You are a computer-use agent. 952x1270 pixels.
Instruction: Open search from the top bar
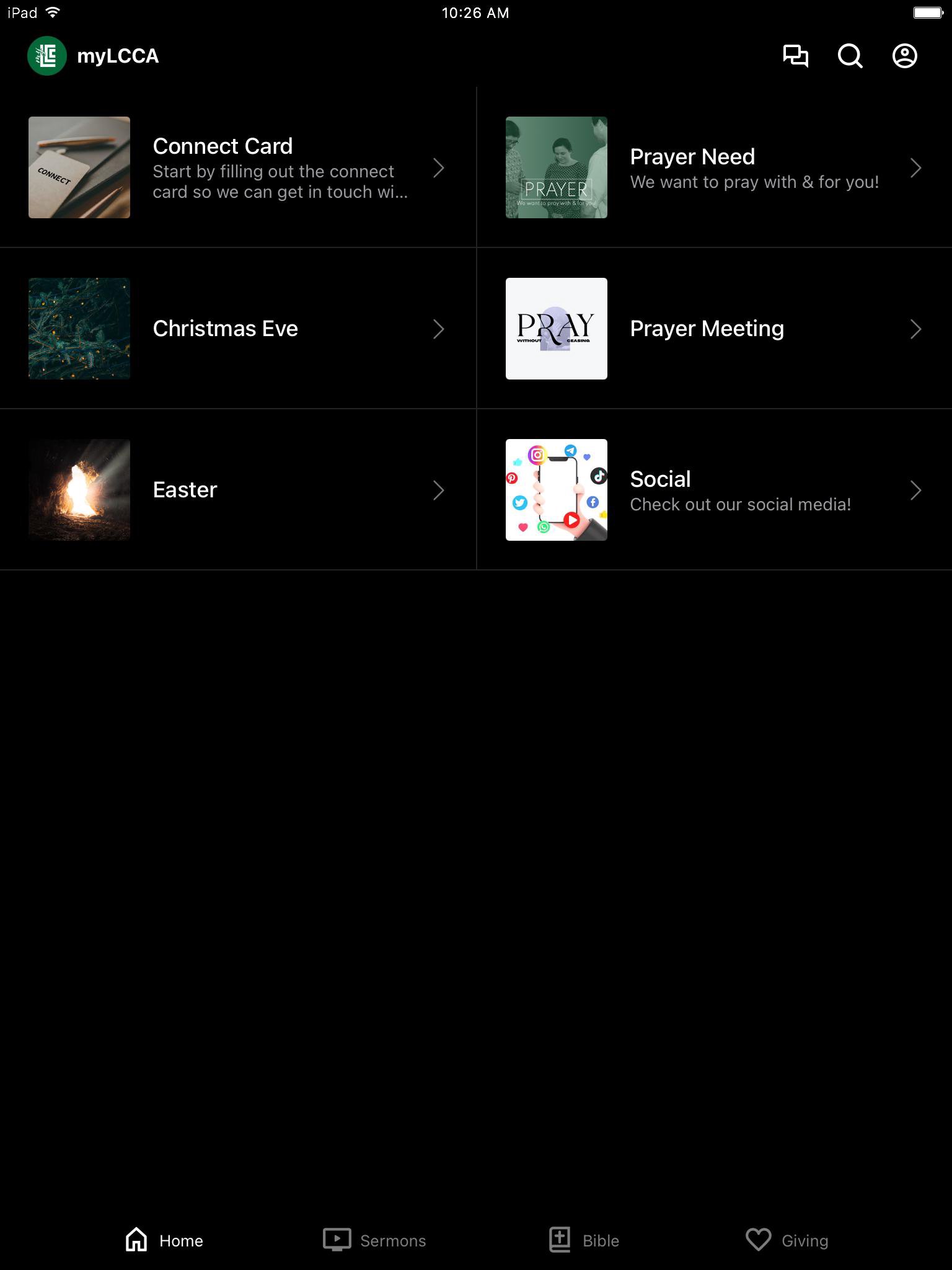click(x=850, y=56)
